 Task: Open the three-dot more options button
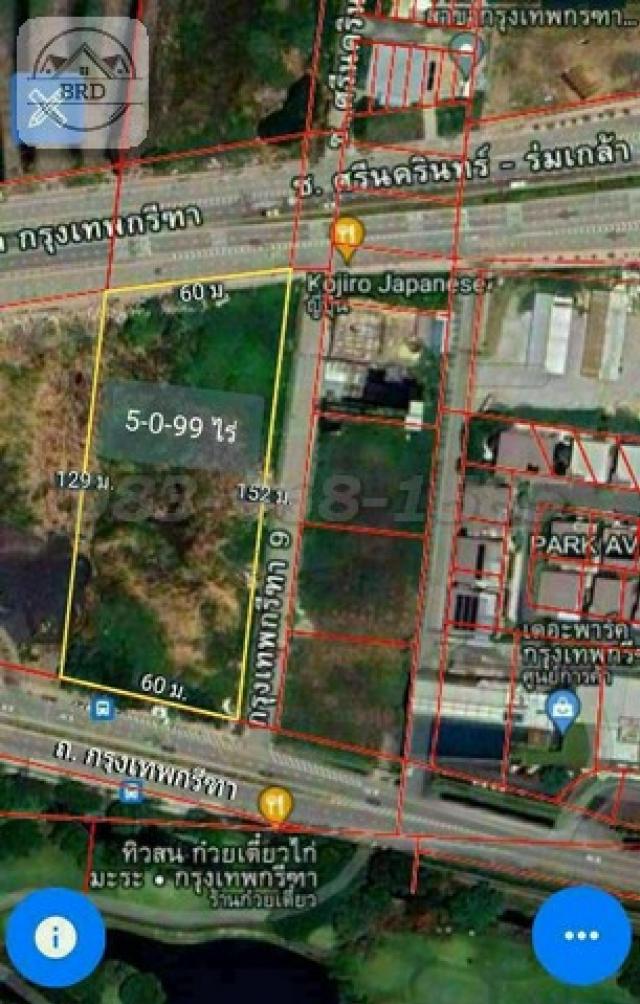[581, 936]
